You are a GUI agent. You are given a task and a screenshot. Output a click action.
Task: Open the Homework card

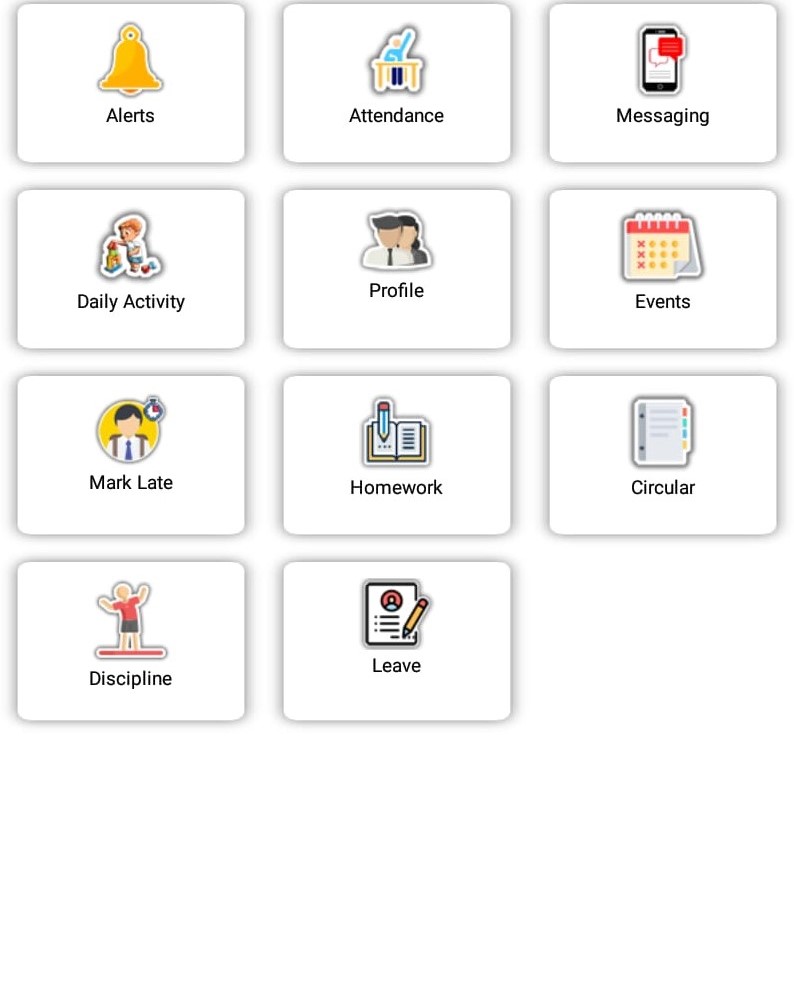click(x=397, y=455)
